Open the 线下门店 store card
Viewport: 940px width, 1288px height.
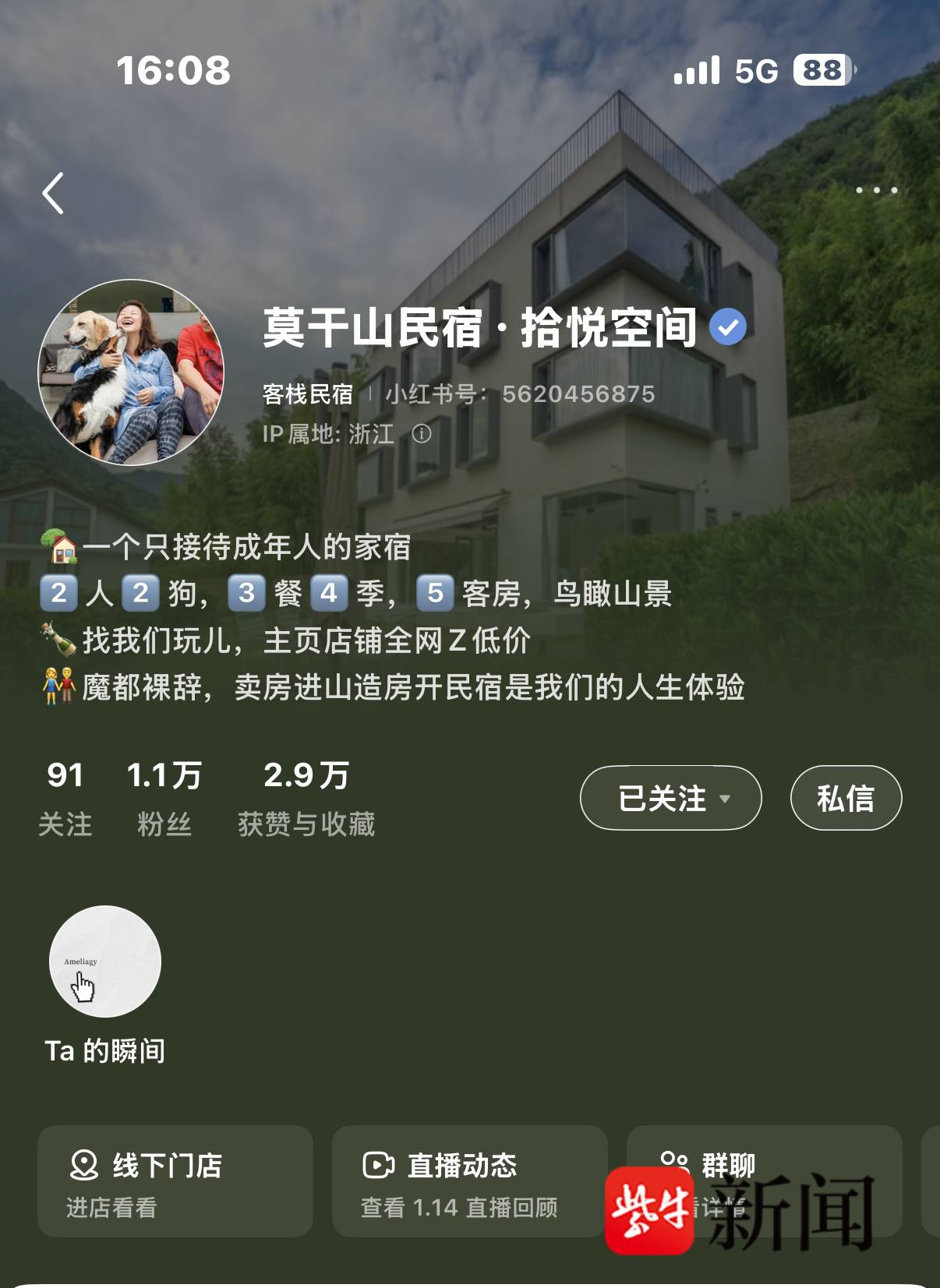point(175,1180)
